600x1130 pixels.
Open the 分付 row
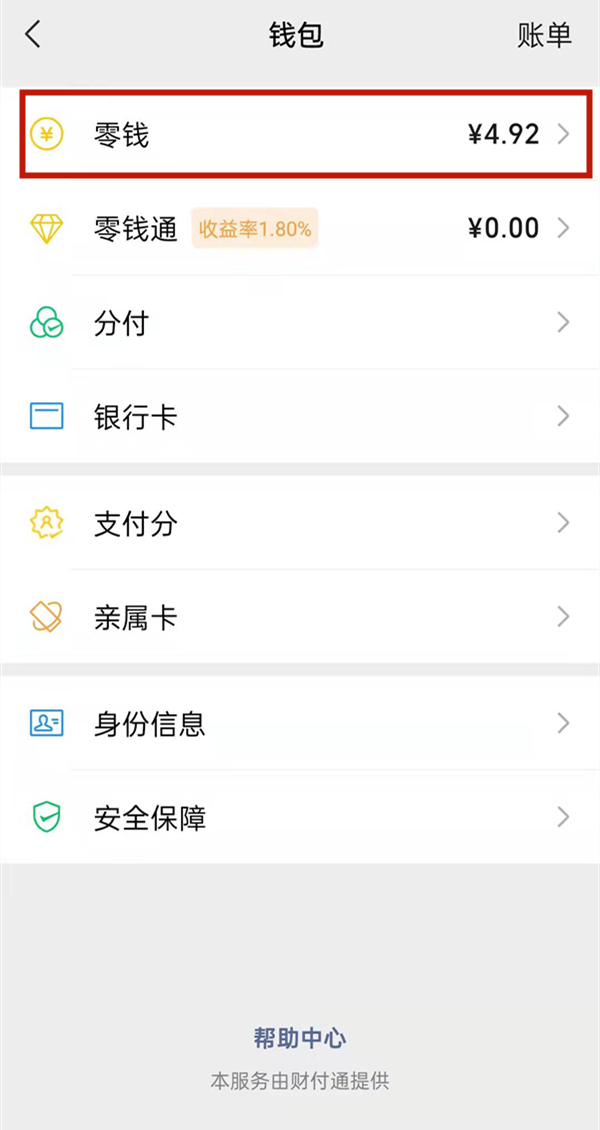click(300, 323)
